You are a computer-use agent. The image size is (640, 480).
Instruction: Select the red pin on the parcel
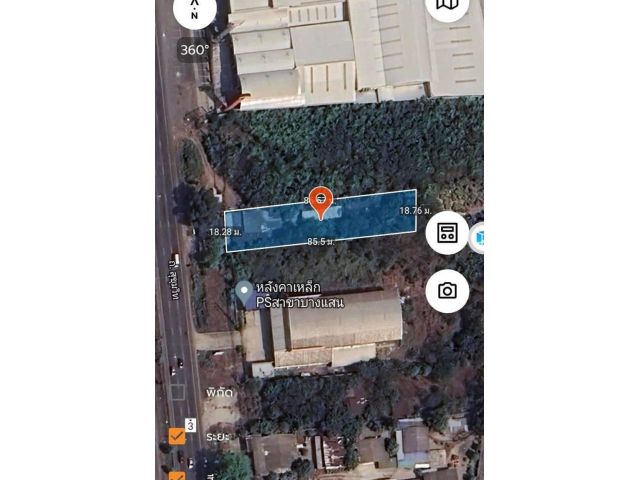(x=320, y=201)
